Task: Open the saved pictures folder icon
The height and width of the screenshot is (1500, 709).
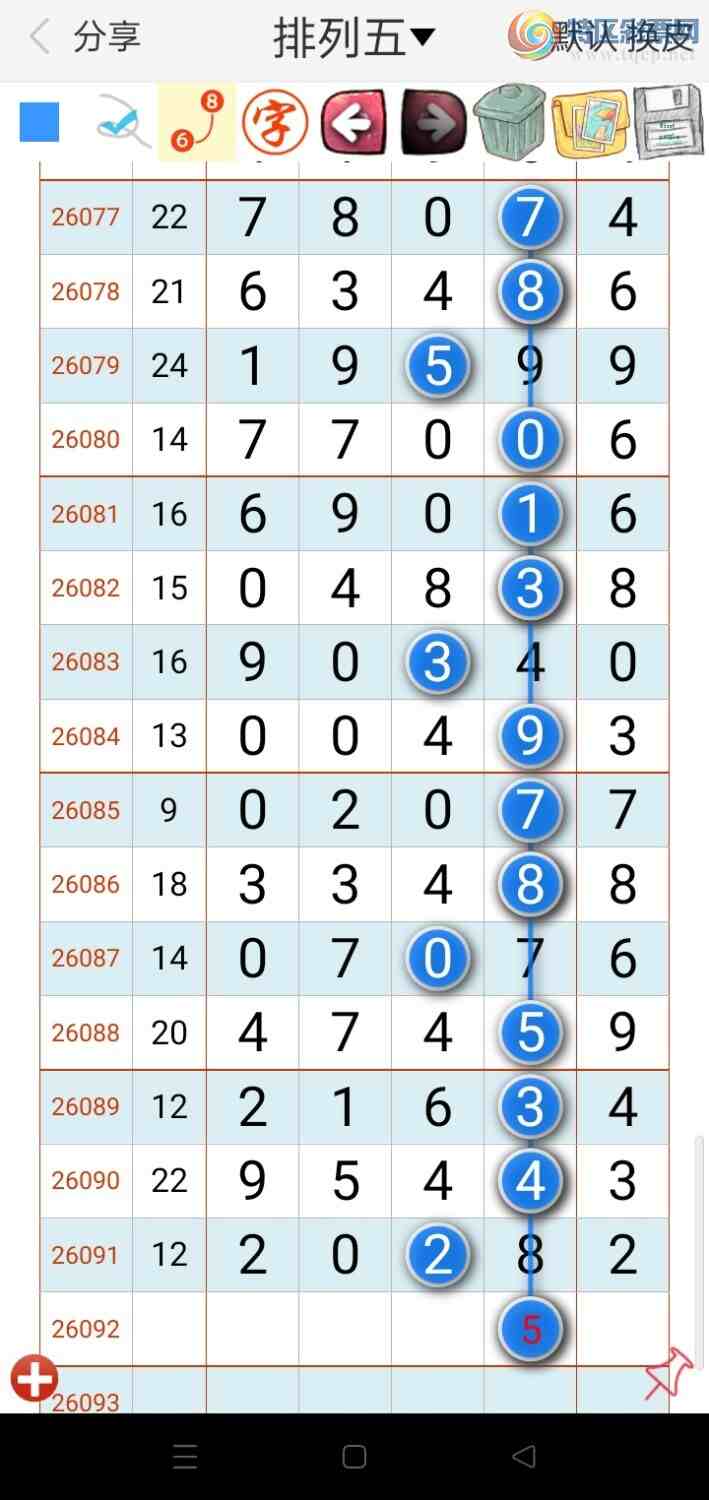Action: (x=590, y=123)
